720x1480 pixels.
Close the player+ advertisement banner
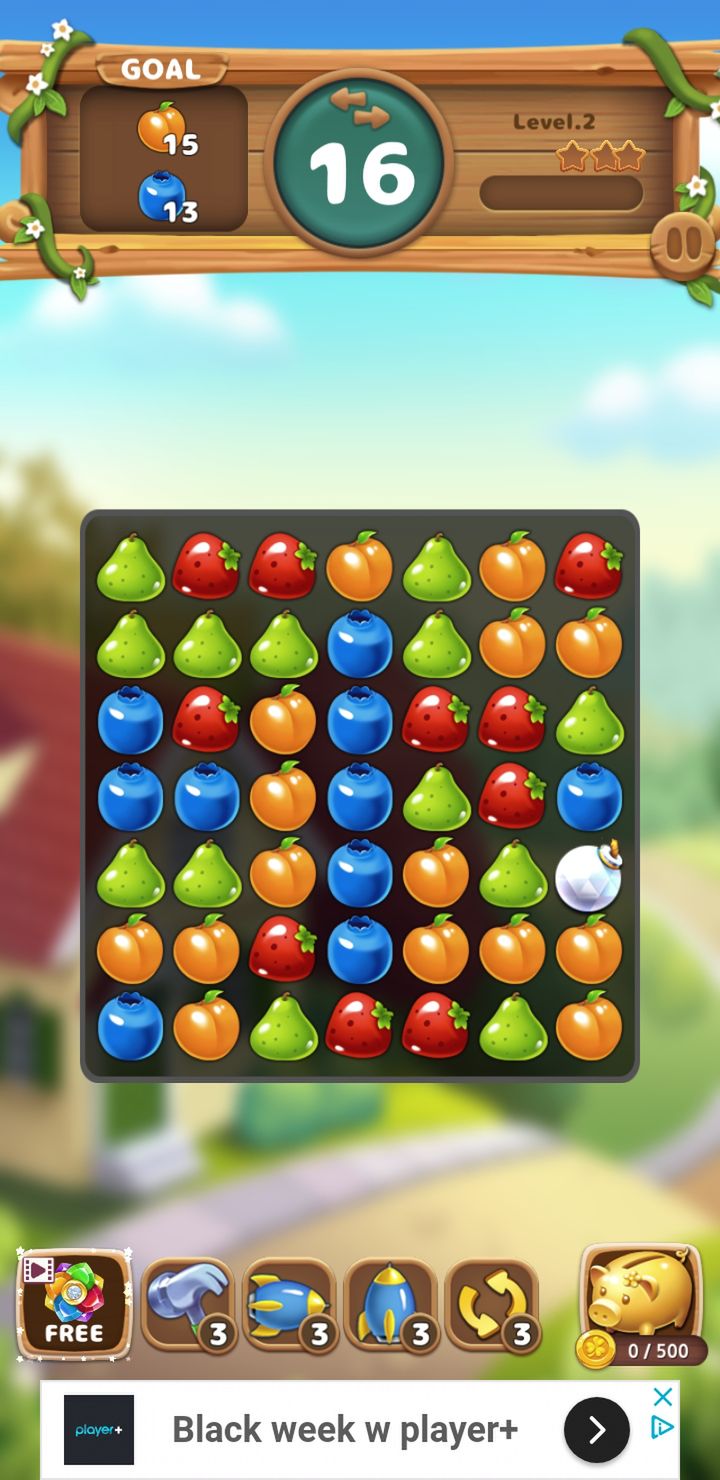662,1397
